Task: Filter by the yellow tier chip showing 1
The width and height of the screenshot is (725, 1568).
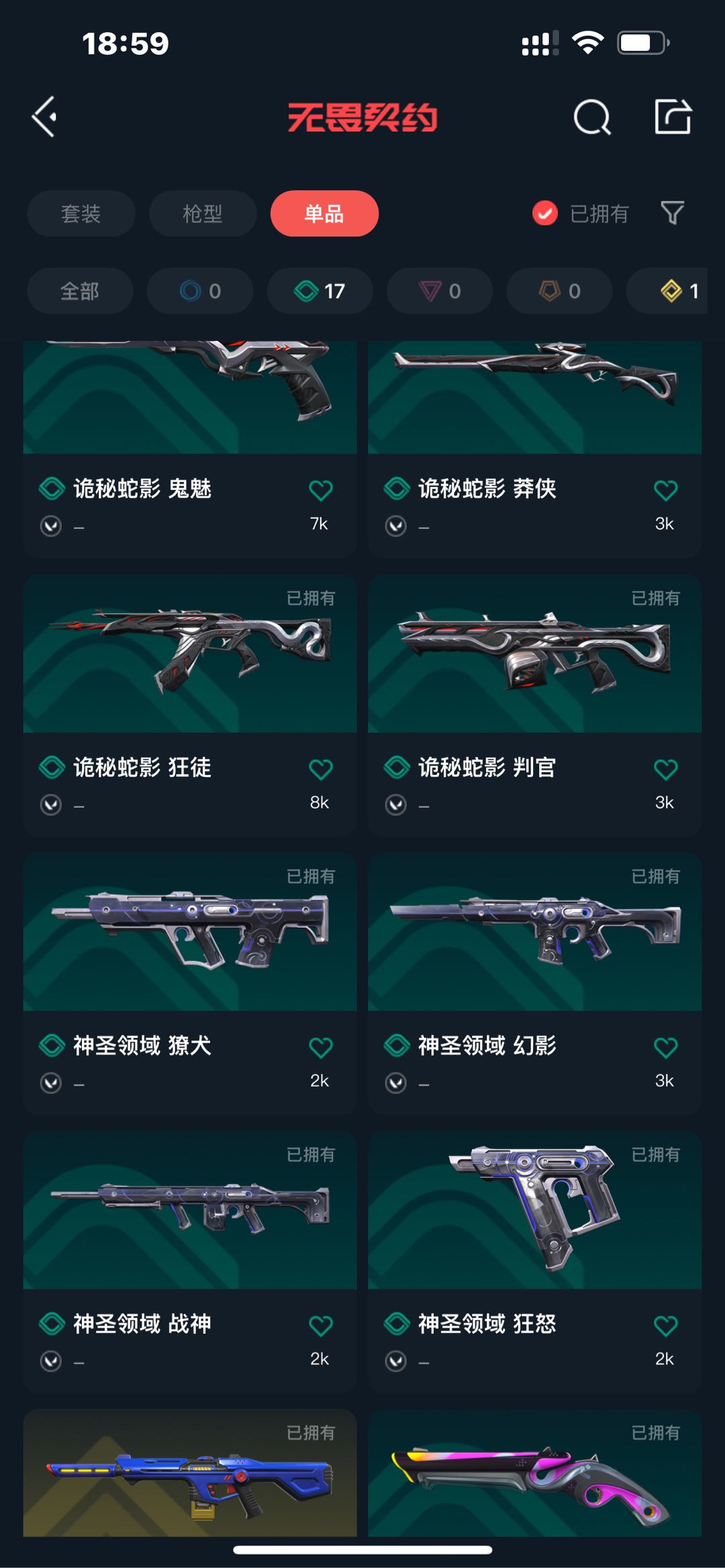Action: 678,291
